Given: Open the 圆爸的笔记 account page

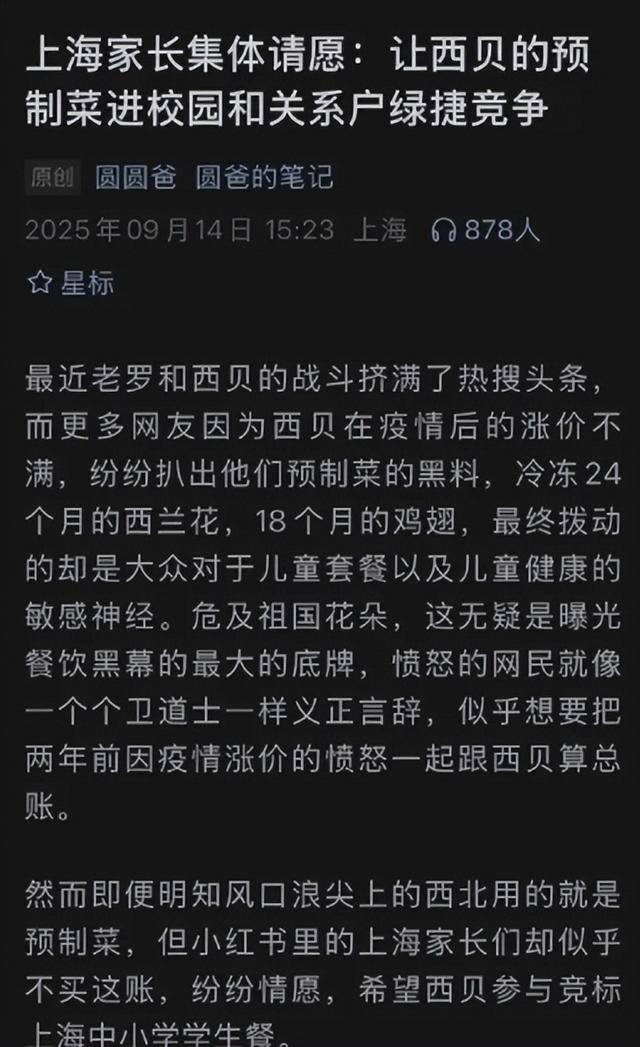Looking at the screenshot, I should point(264,178).
